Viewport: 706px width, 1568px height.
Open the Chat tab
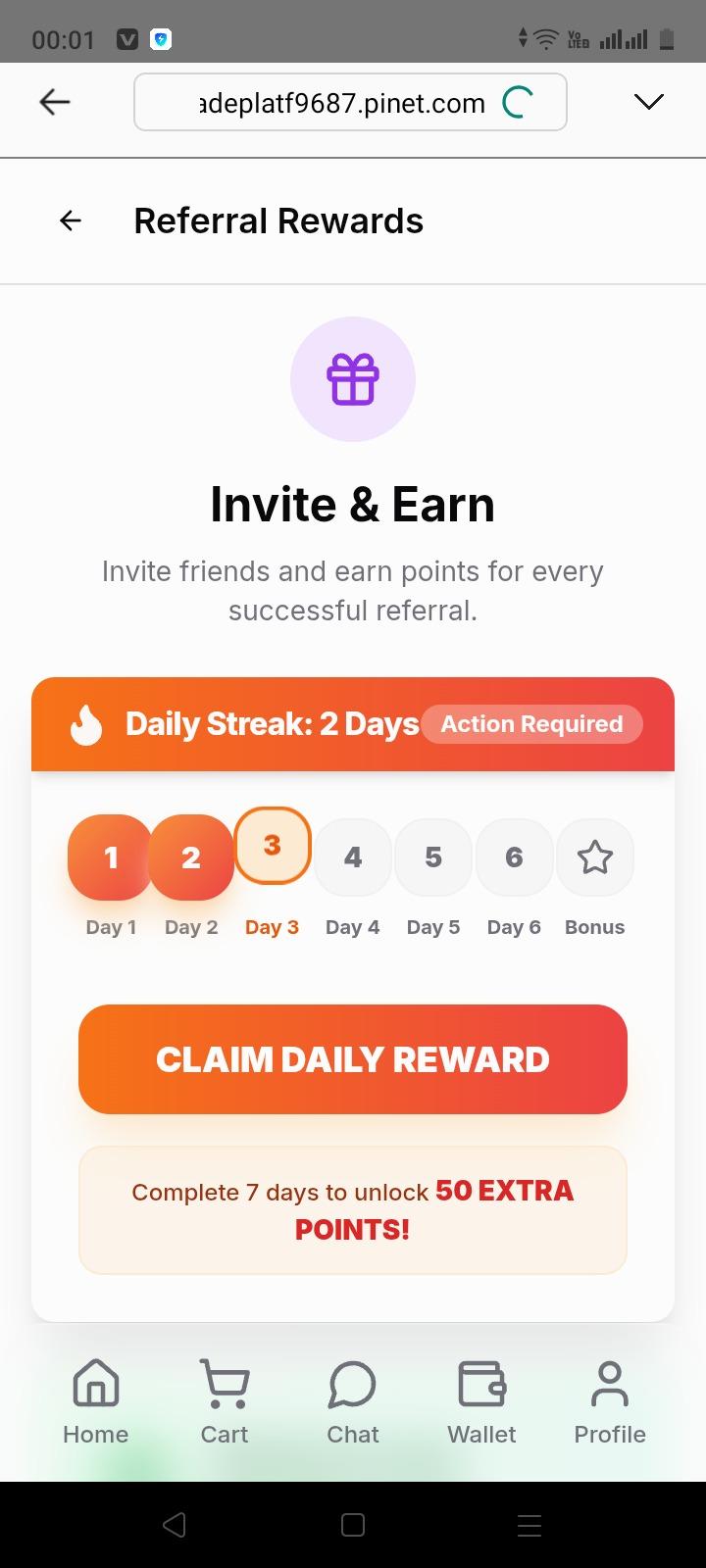353,1402
